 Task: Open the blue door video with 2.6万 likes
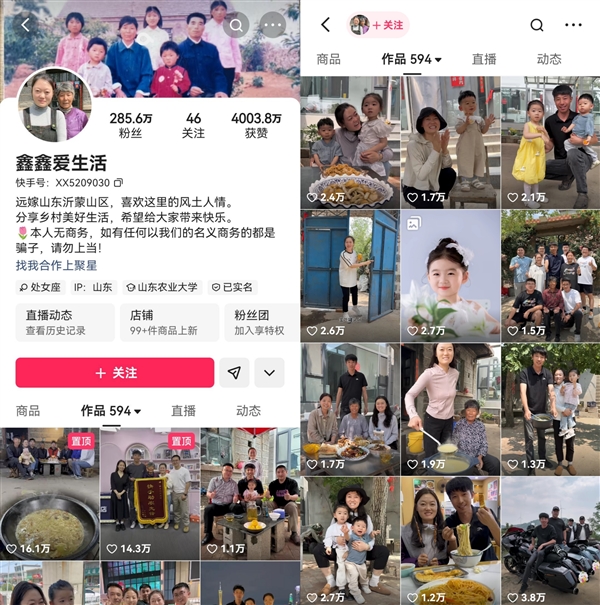(350, 273)
